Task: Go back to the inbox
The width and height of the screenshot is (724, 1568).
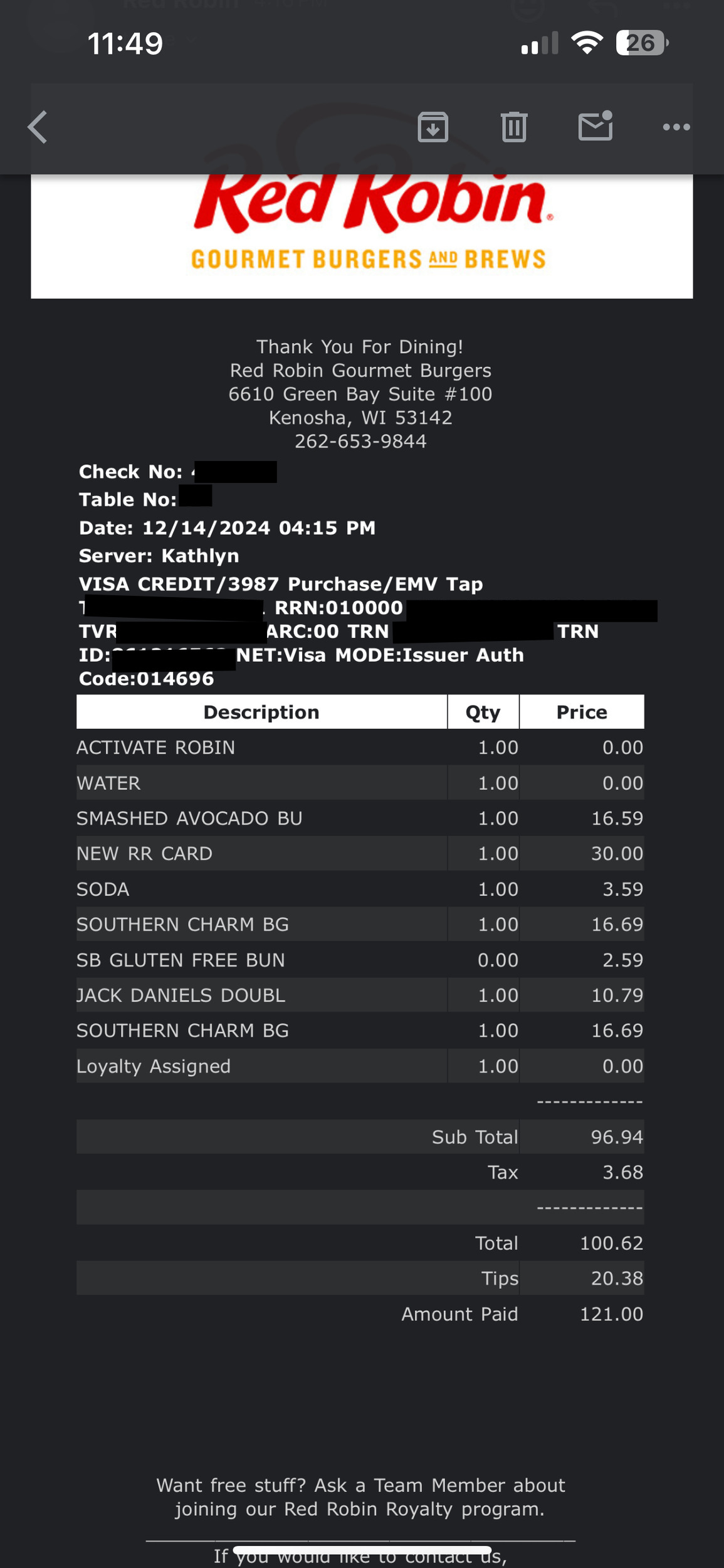Action: (38, 127)
